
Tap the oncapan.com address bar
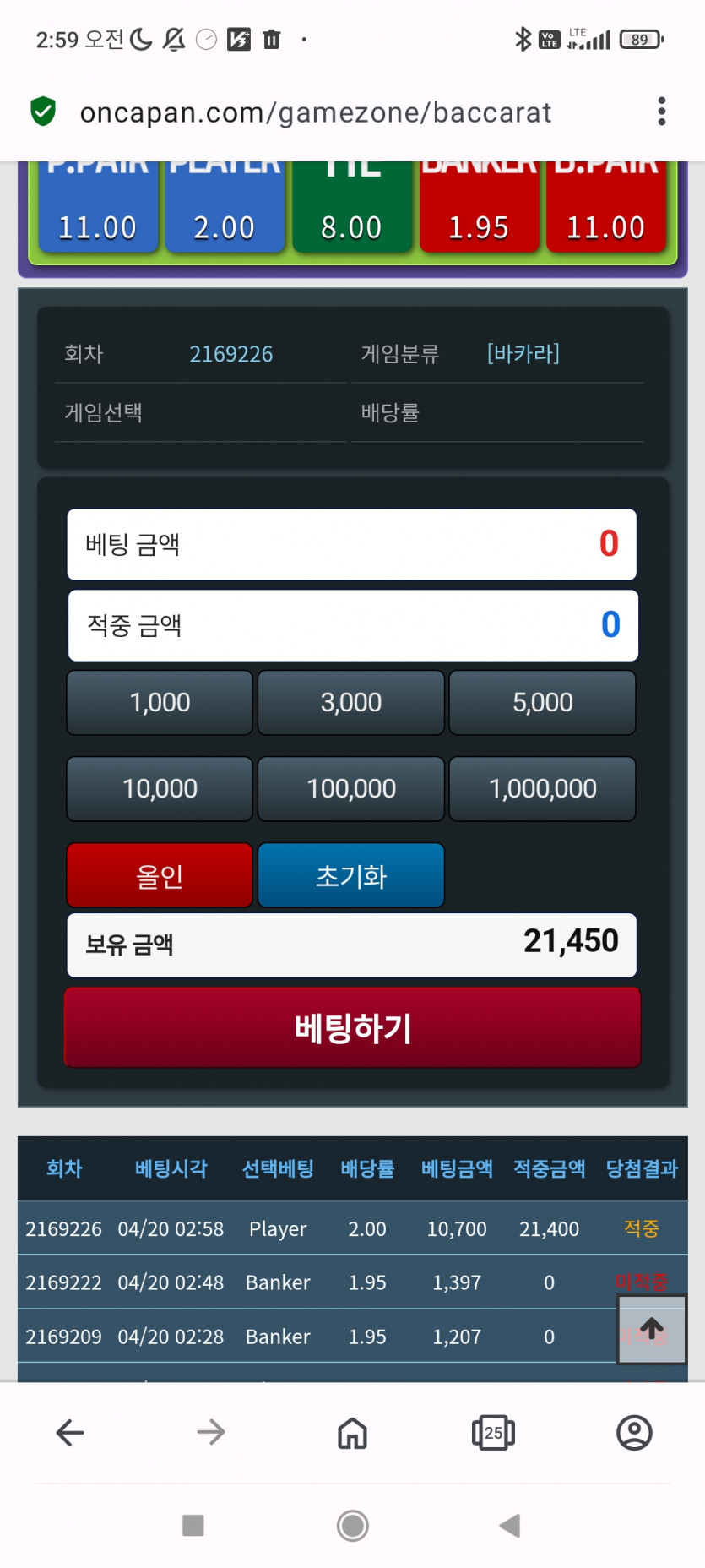[x=315, y=112]
